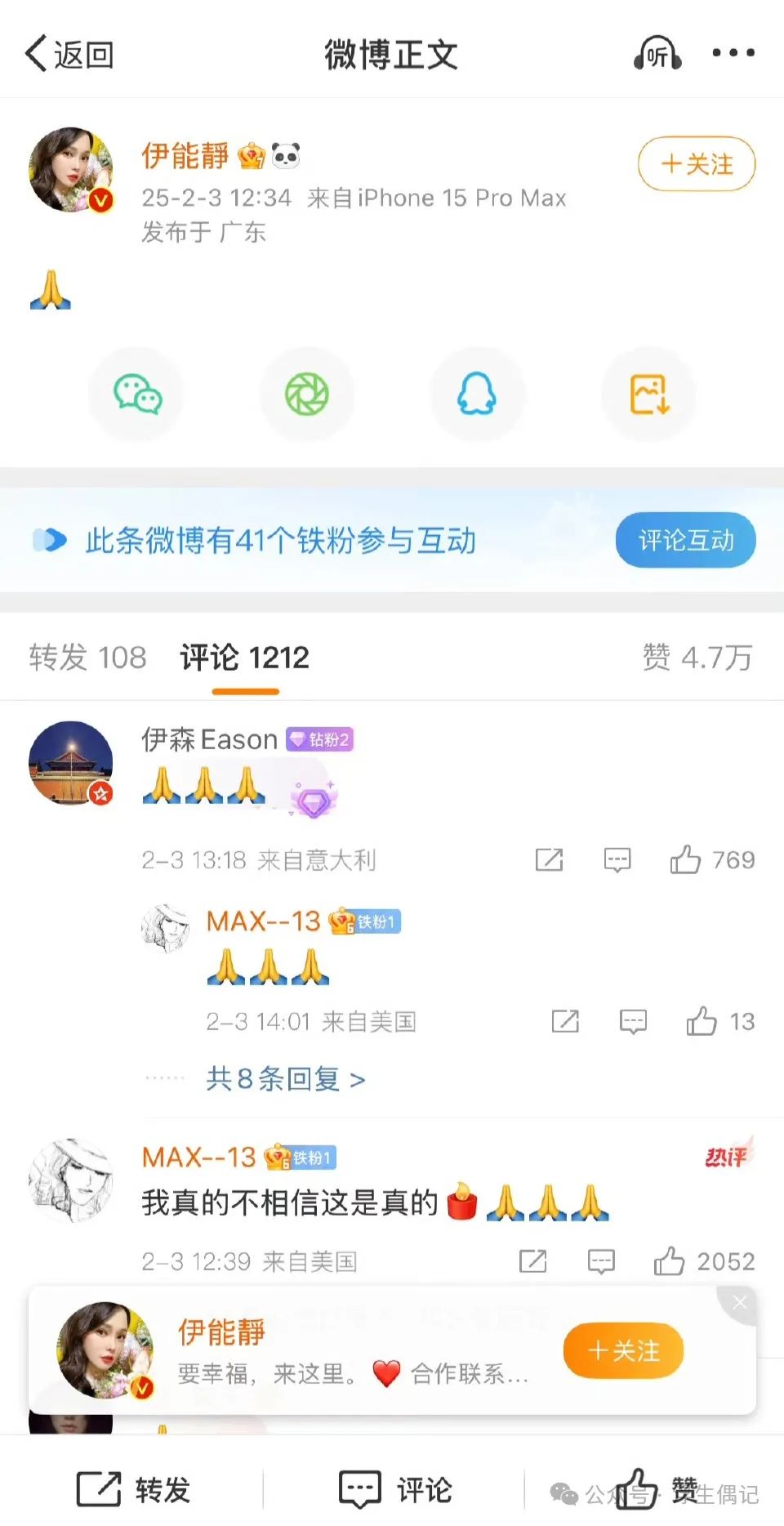Tap the 评论互动 button
The height and width of the screenshot is (1526, 784).
(x=685, y=540)
